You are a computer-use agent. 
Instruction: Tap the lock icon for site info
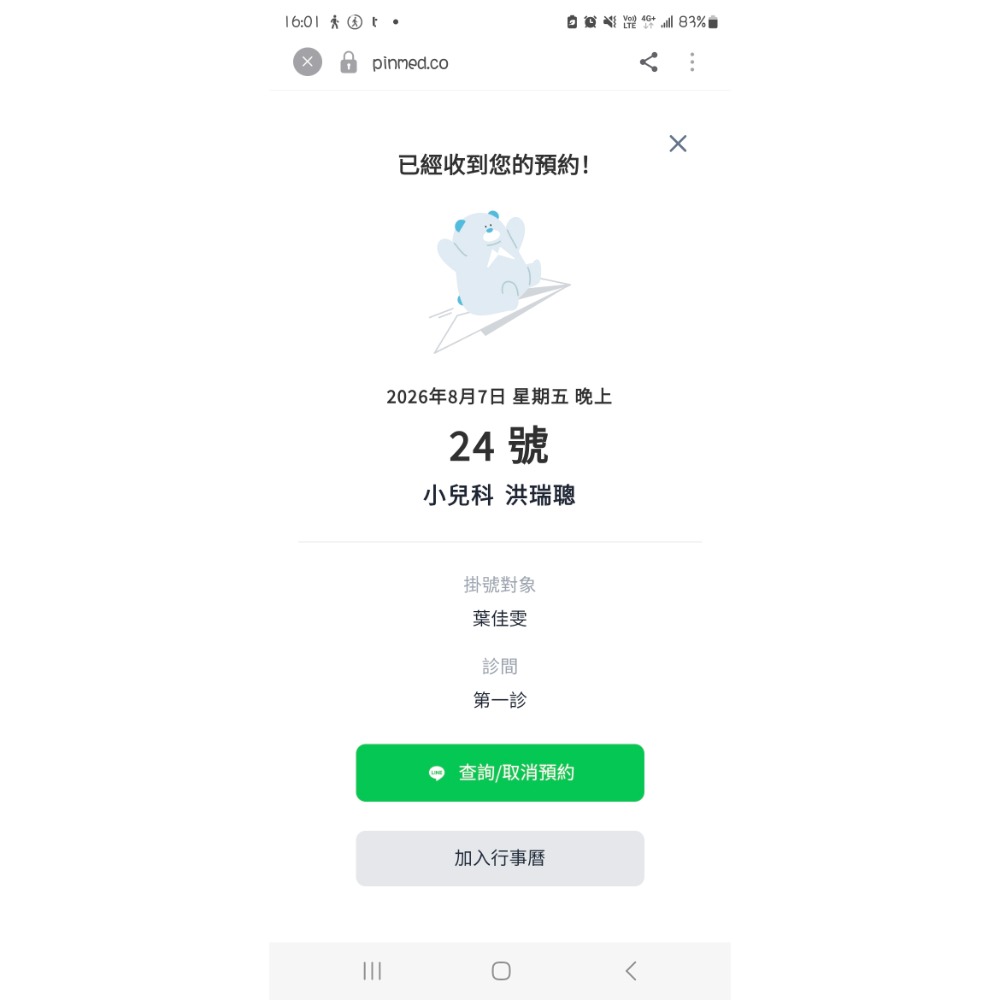pos(348,62)
